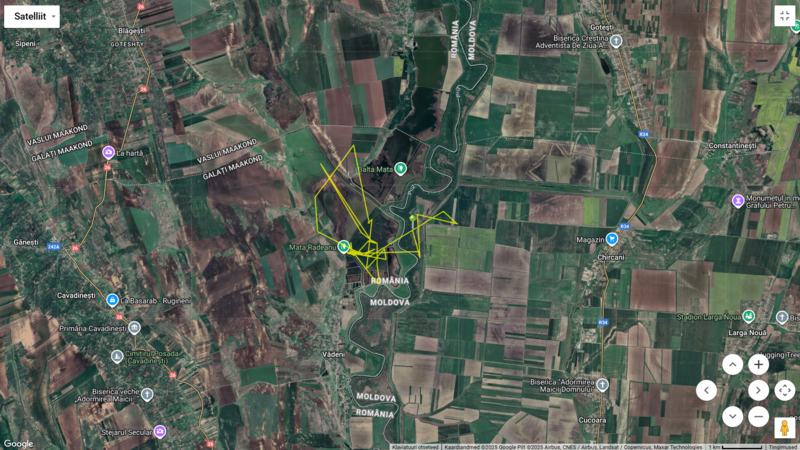Open the Satelliit map type dropdown
Viewport: 800px width, 450px height.
click(32, 16)
